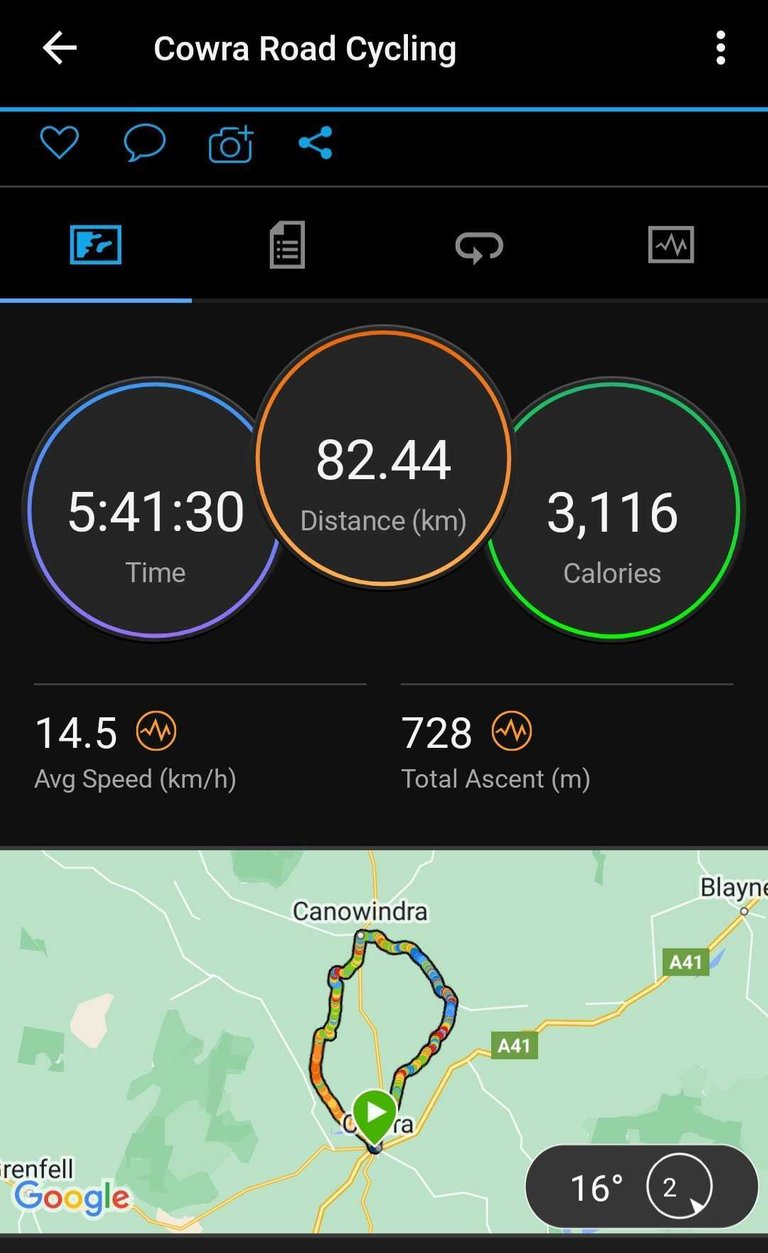Switch to the stats details tab
Screen dimensions: 768x1253
(287, 245)
